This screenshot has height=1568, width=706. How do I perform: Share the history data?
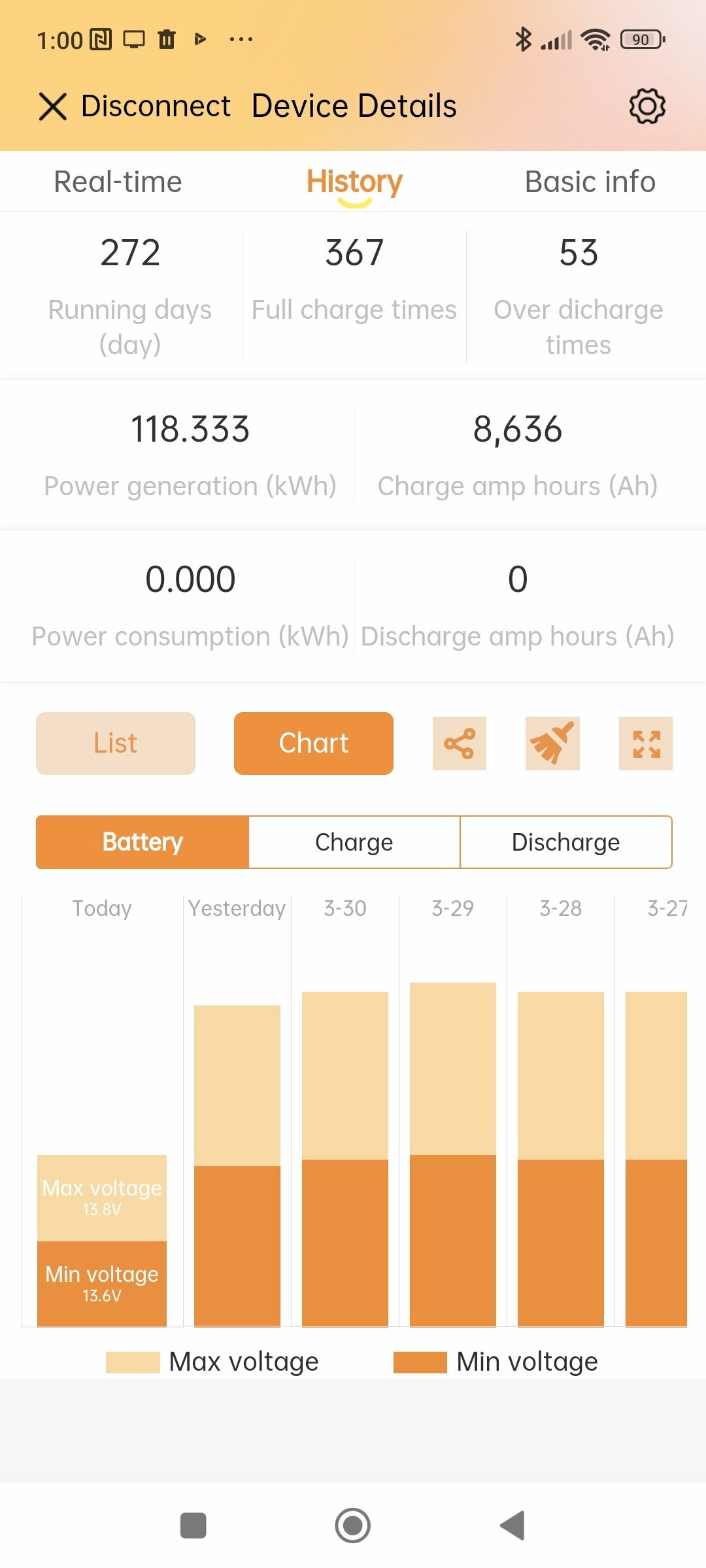click(x=460, y=743)
